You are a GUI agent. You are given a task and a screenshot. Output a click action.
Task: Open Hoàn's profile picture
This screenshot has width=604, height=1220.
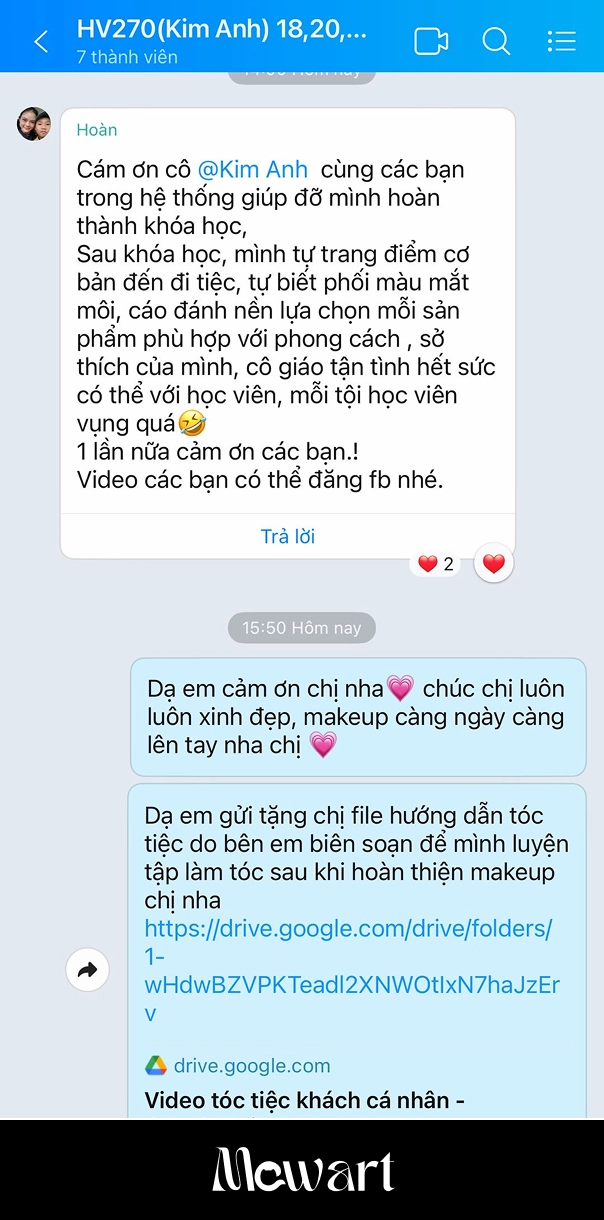[33, 124]
